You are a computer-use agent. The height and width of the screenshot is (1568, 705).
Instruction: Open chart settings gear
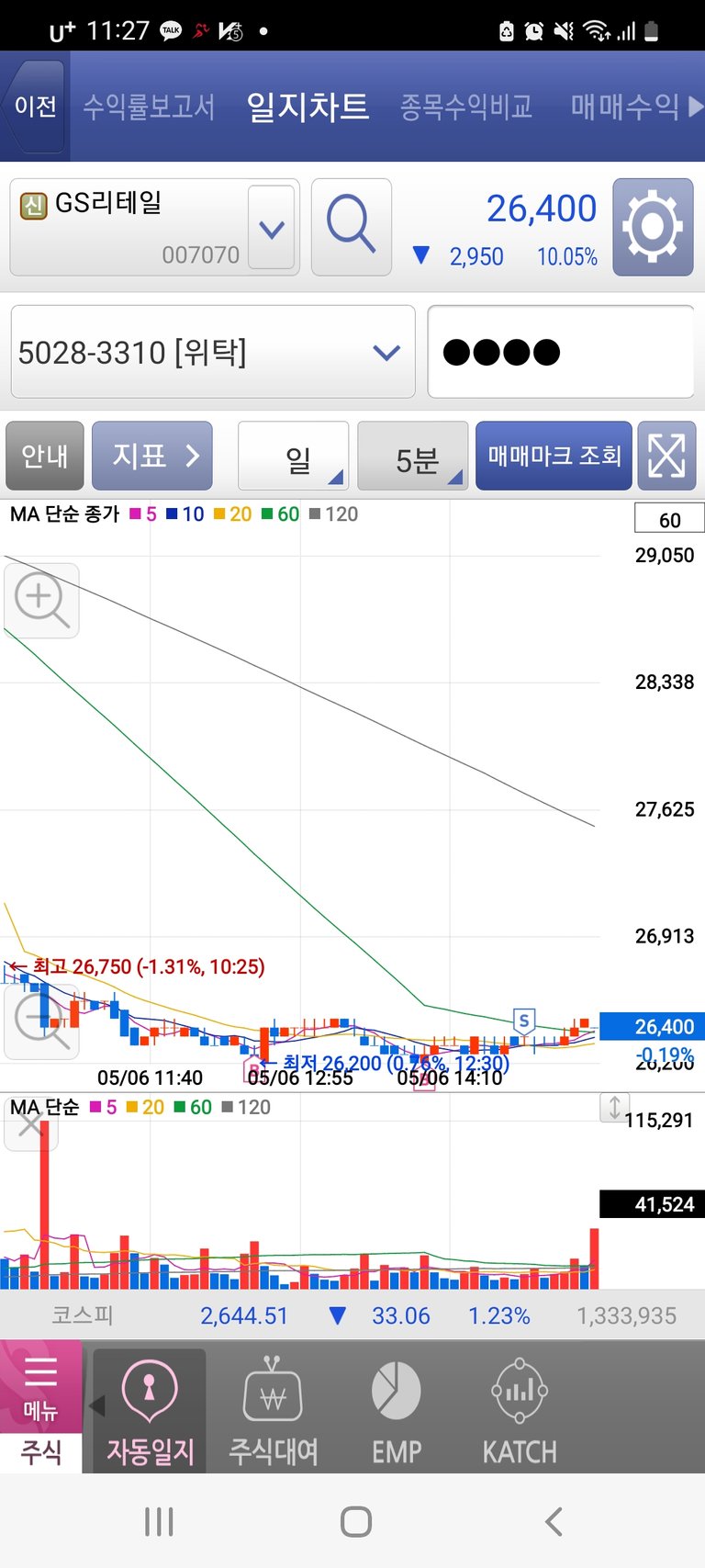pyautogui.click(x=653, y=227)
